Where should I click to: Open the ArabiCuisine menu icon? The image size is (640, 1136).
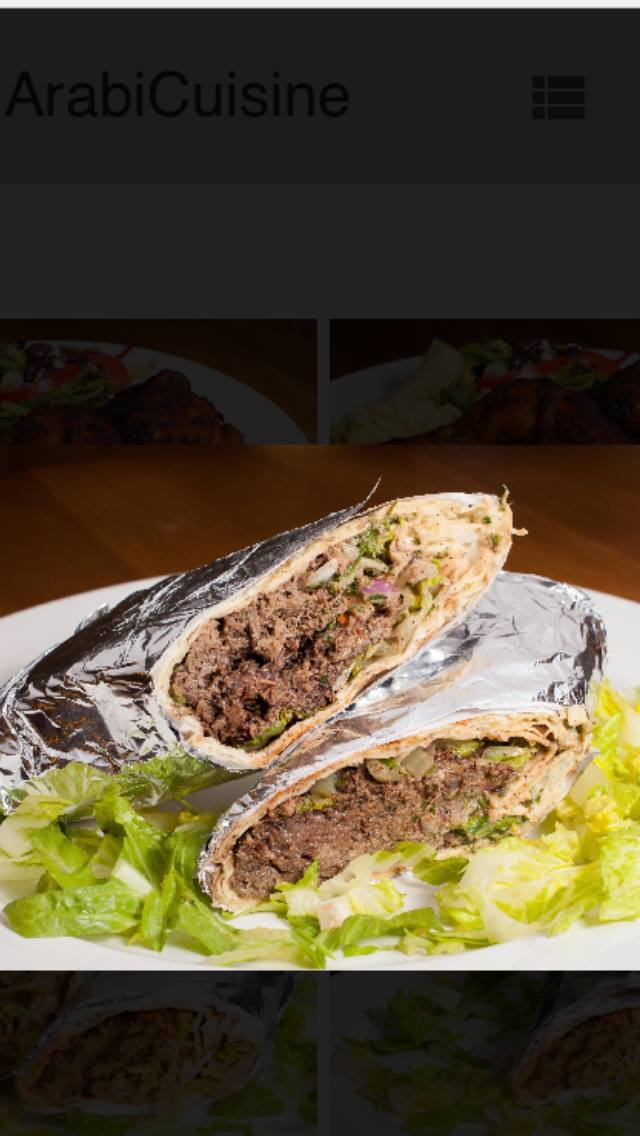tap(558, 97)
